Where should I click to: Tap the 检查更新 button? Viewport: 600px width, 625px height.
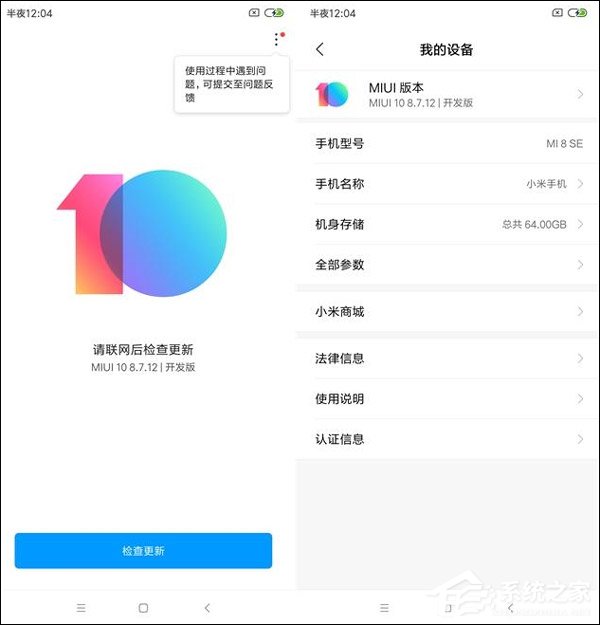point(143,551)
